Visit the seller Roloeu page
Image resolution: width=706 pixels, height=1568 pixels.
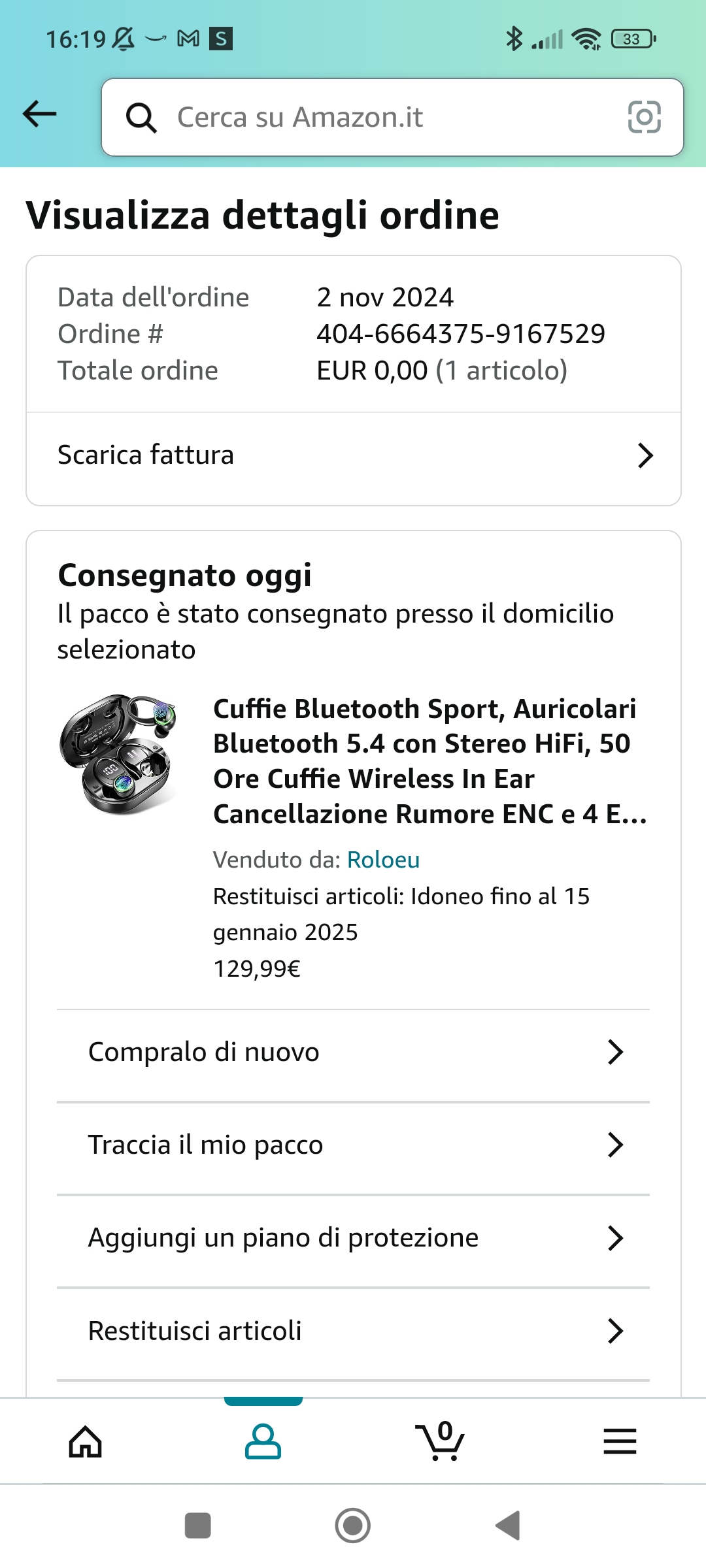(383, 860)
